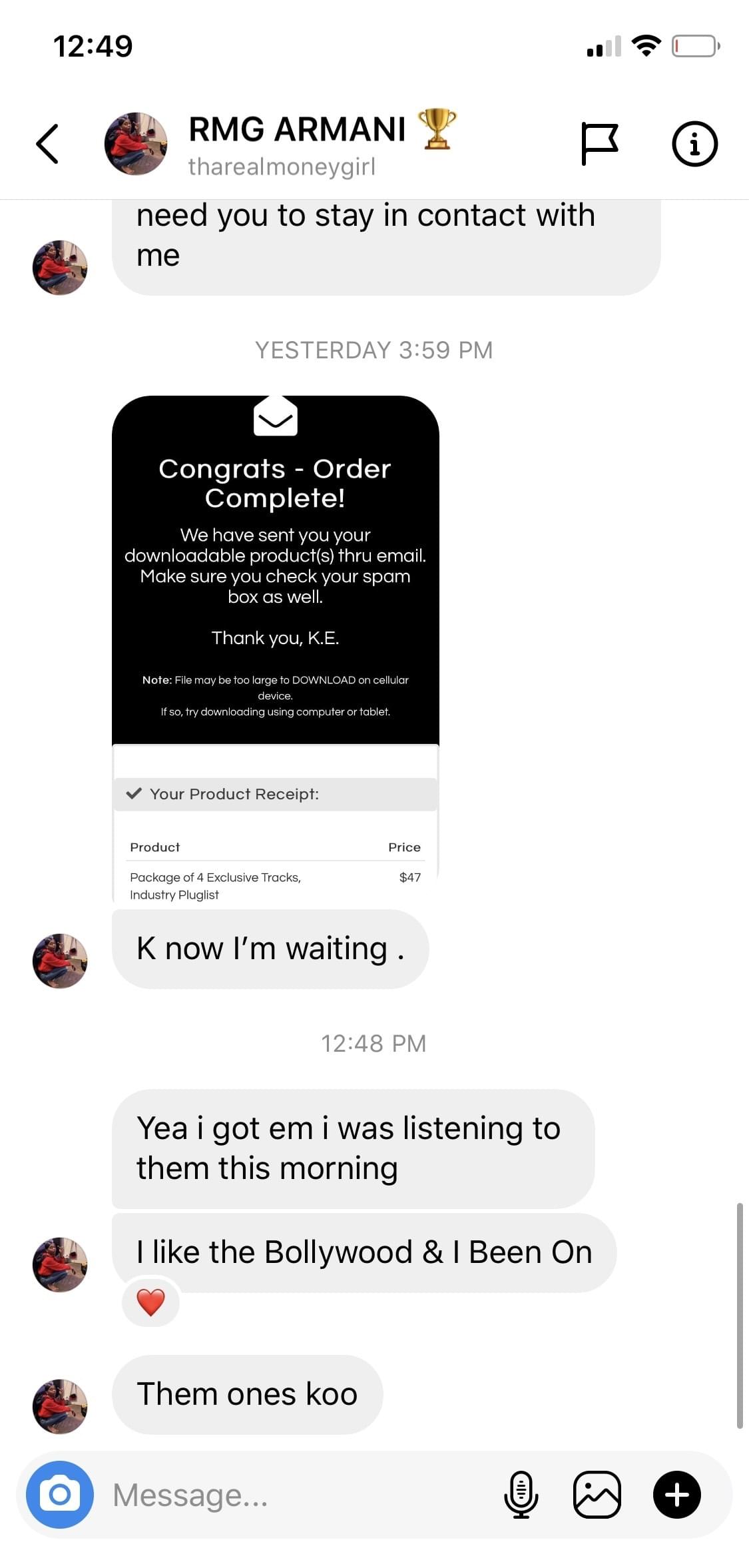Tap the Message text field
Image resolution: width=749 pixels, height=1568 pixels.
pyautogui.click(x=293, y=1495)
